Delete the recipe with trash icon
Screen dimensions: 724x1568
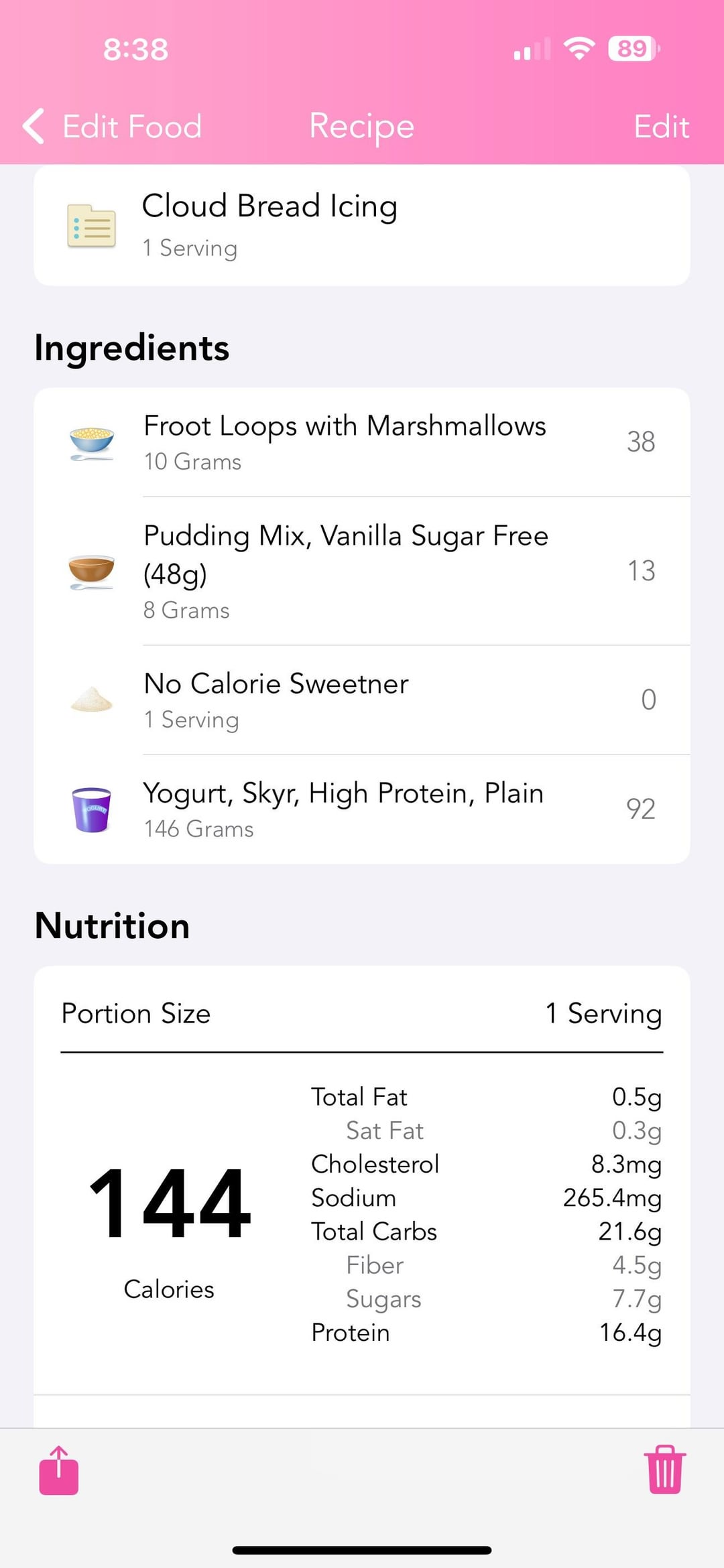(x=664, y=1470)
